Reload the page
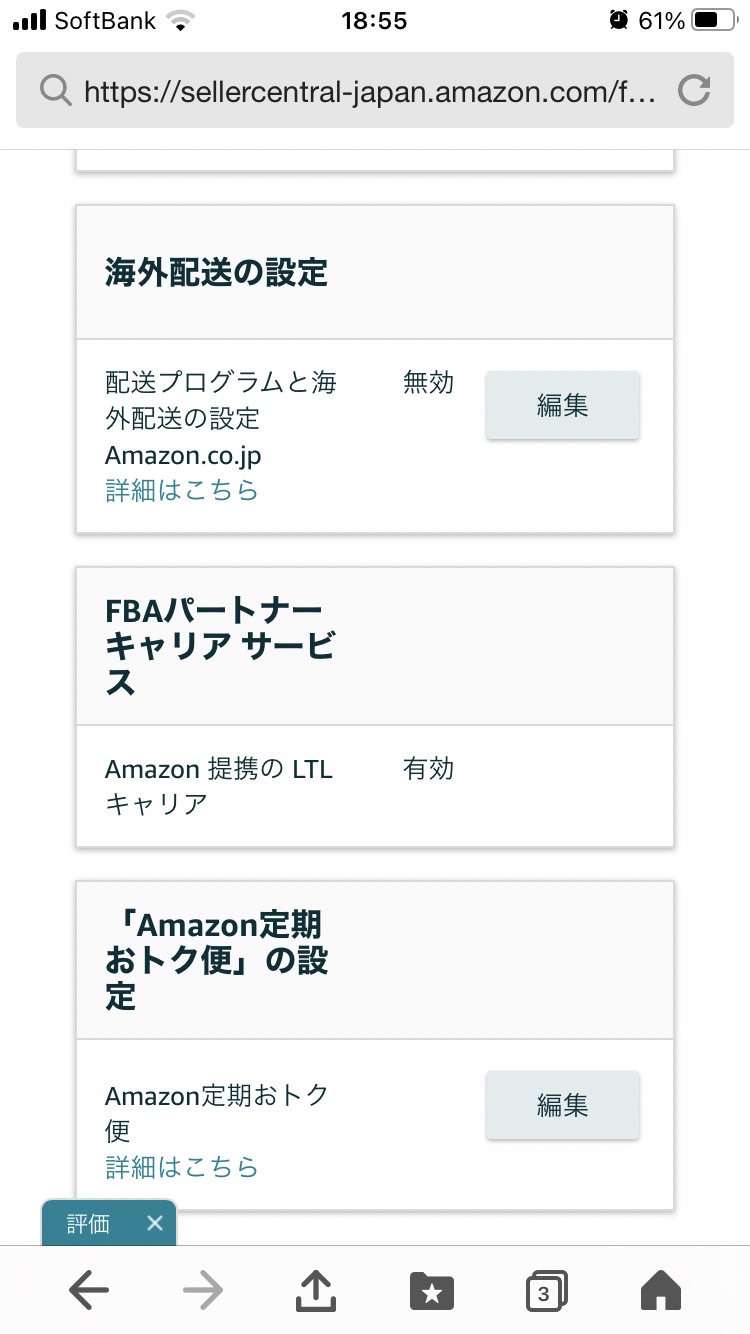This screenshot has width=750, height=1334. [693, 91]
